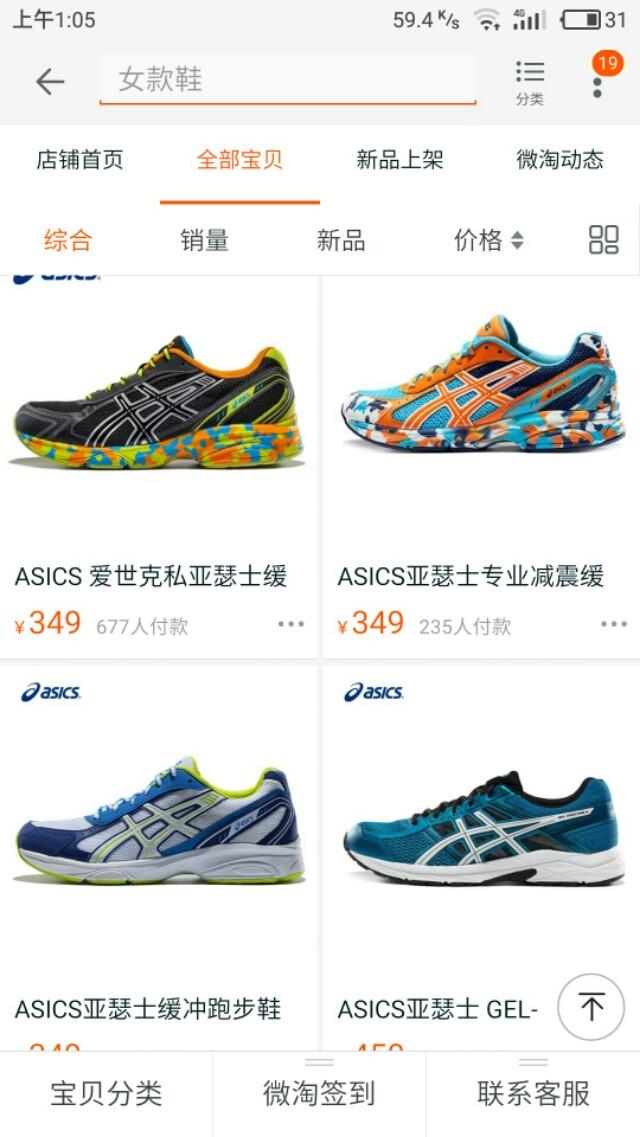Go back using the top-left arrow
Viewport: 640px width, 1137px height.
[50, 81]
